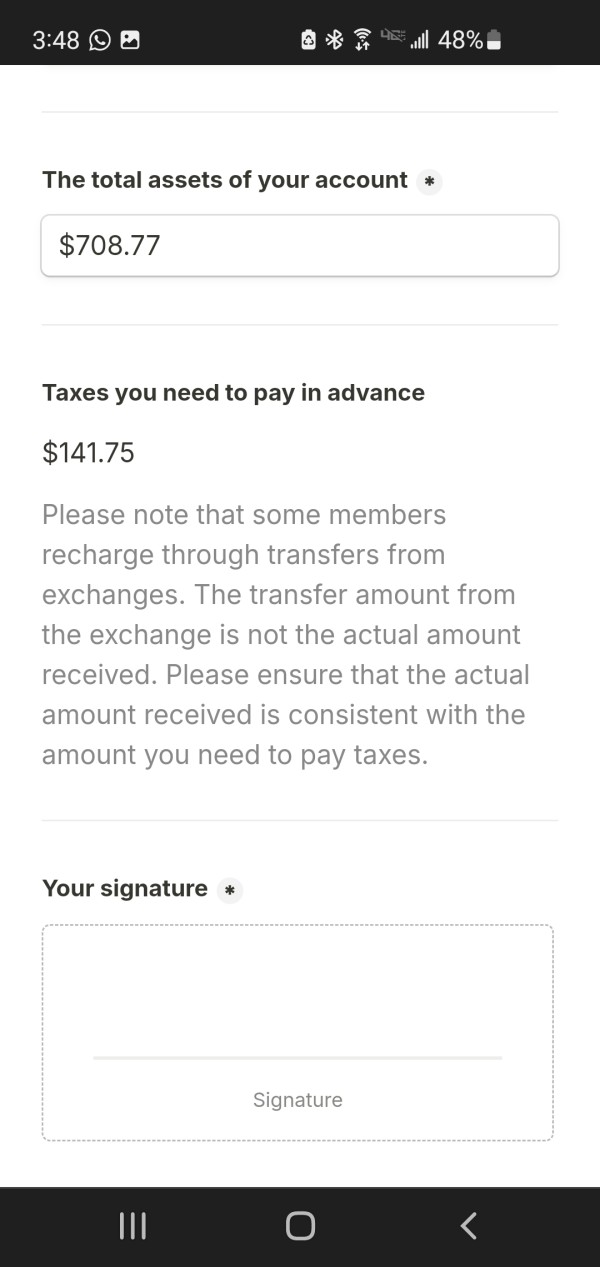The image size is (600, 1267).
Task: Tap the signature box to sign
Action: (x=298, y=1033)
